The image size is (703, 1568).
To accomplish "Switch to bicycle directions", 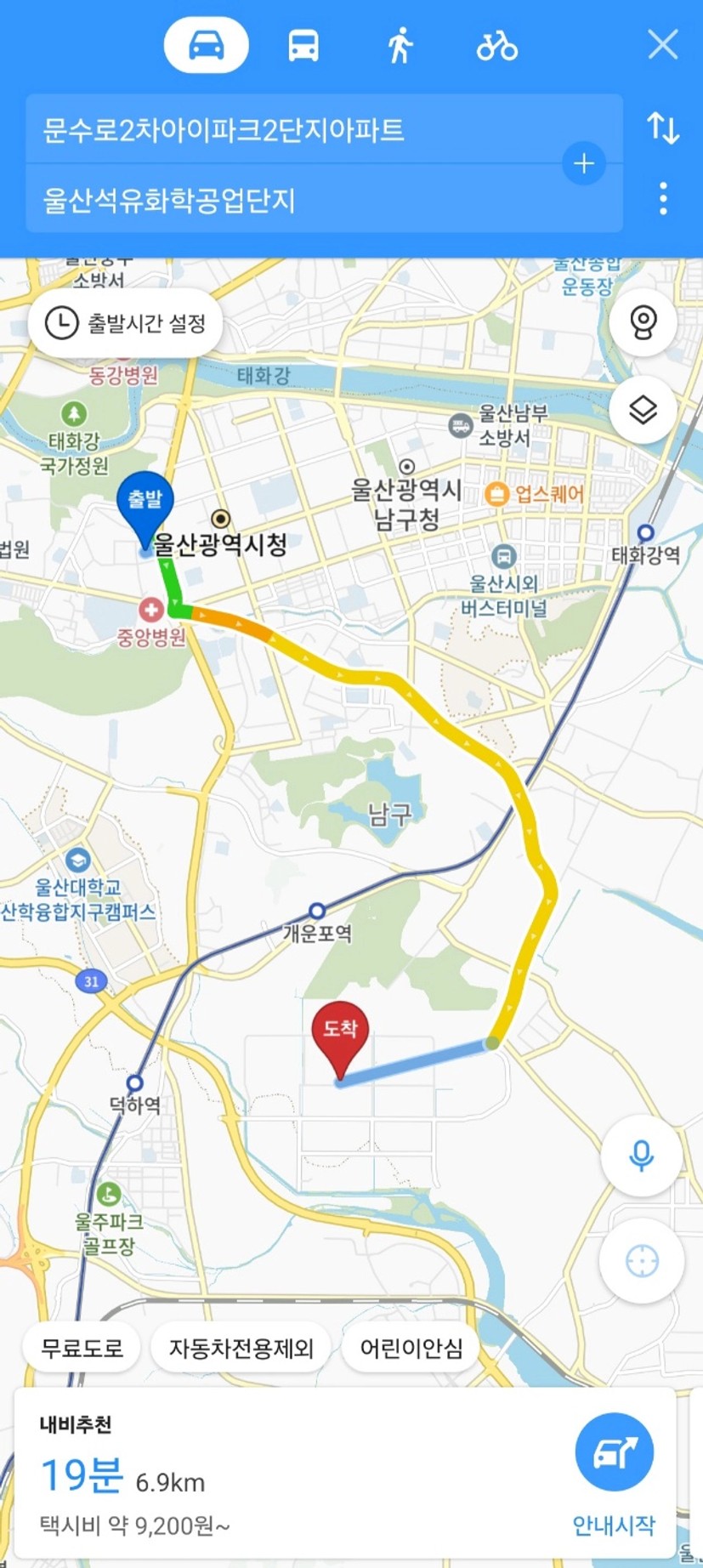I will point(497,45).
